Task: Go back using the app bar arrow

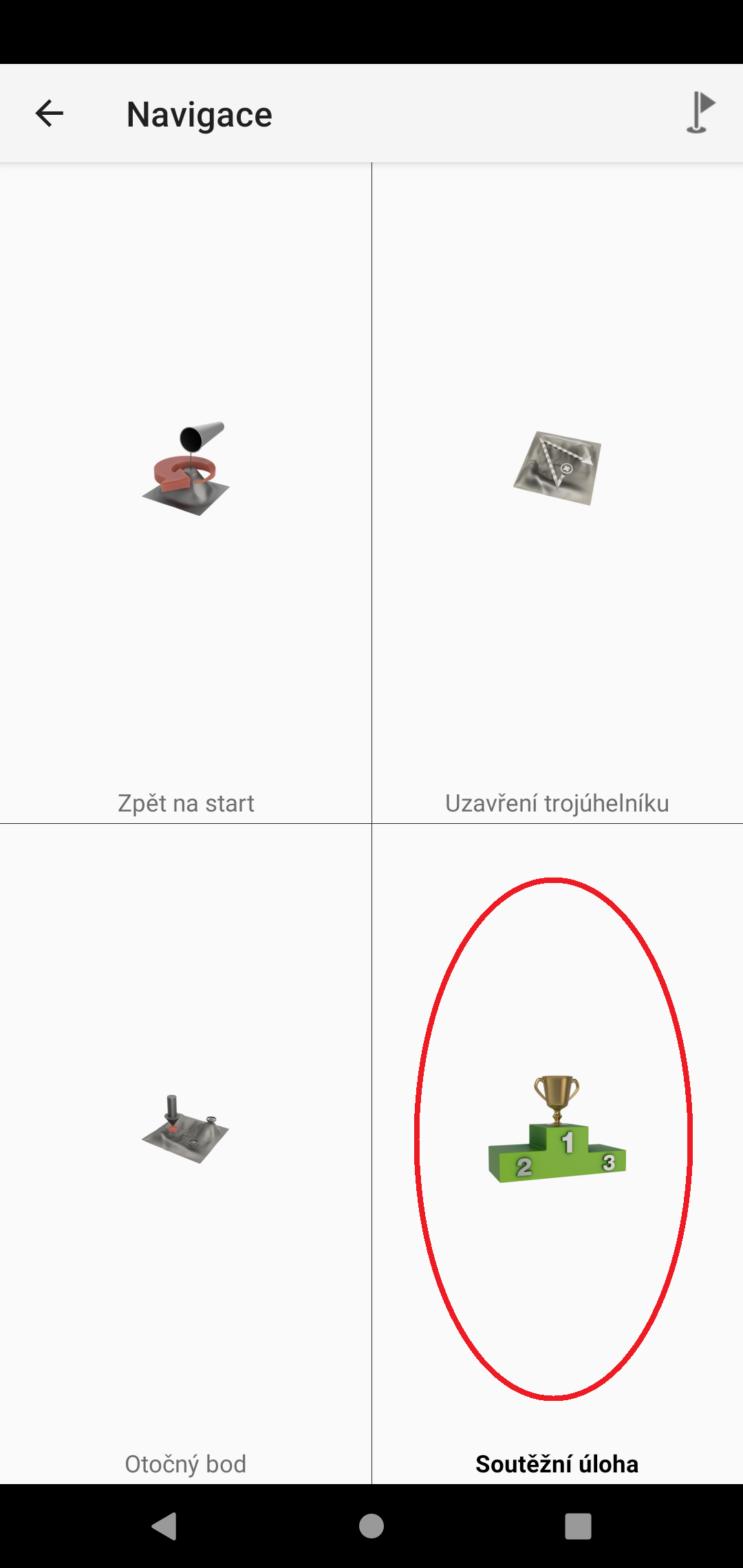Action: point(50,113)
